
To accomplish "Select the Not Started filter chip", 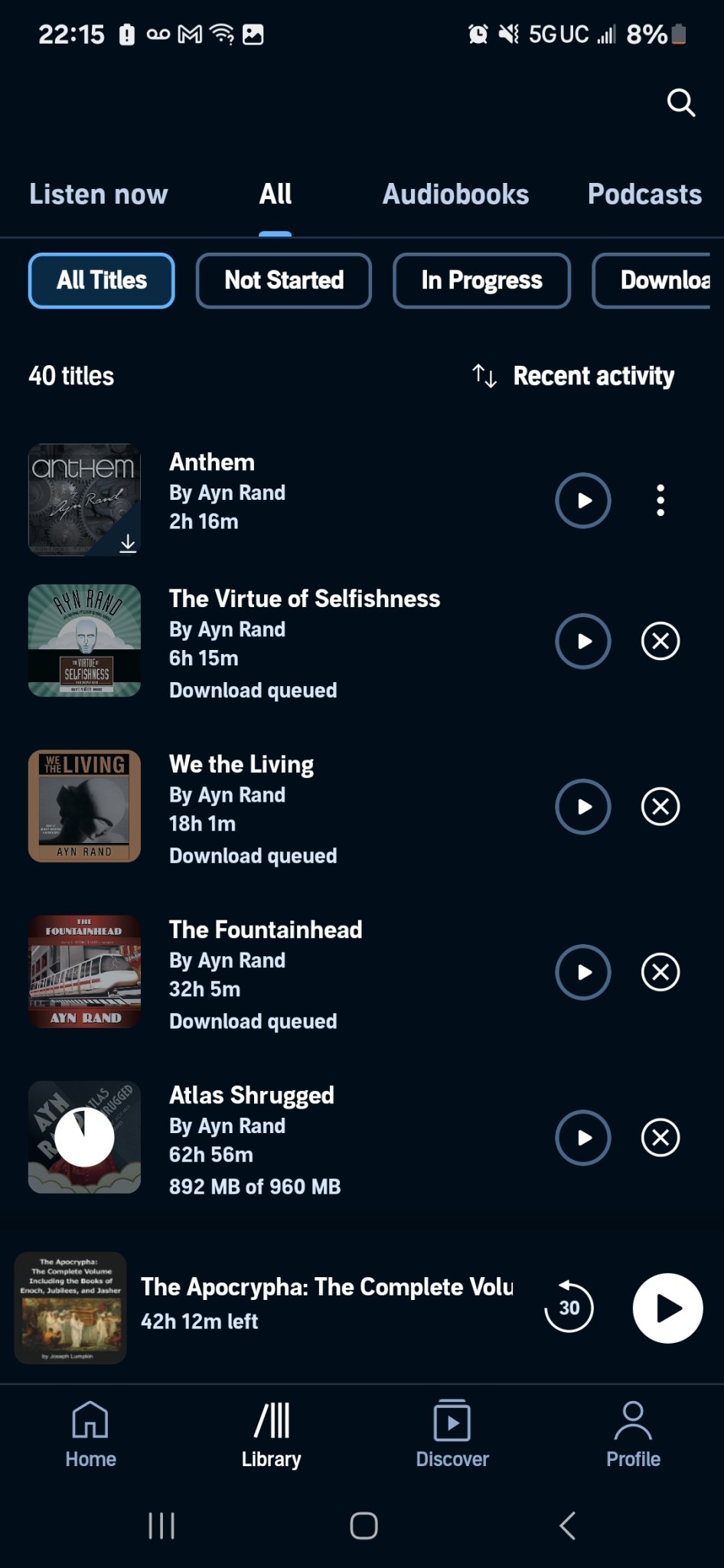I will 284,280.
